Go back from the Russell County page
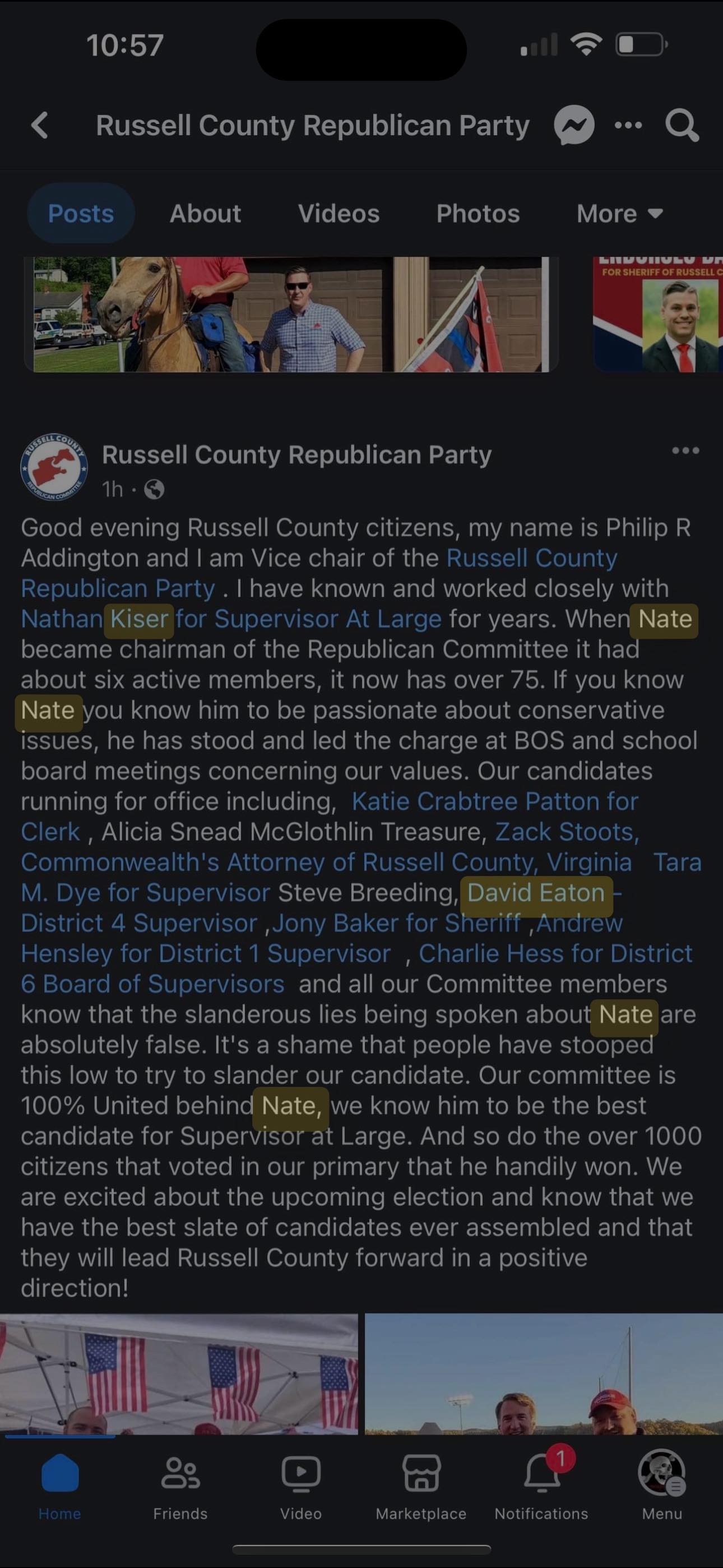The height and width of the screenshot is (1568, 723). click(40, 126)
